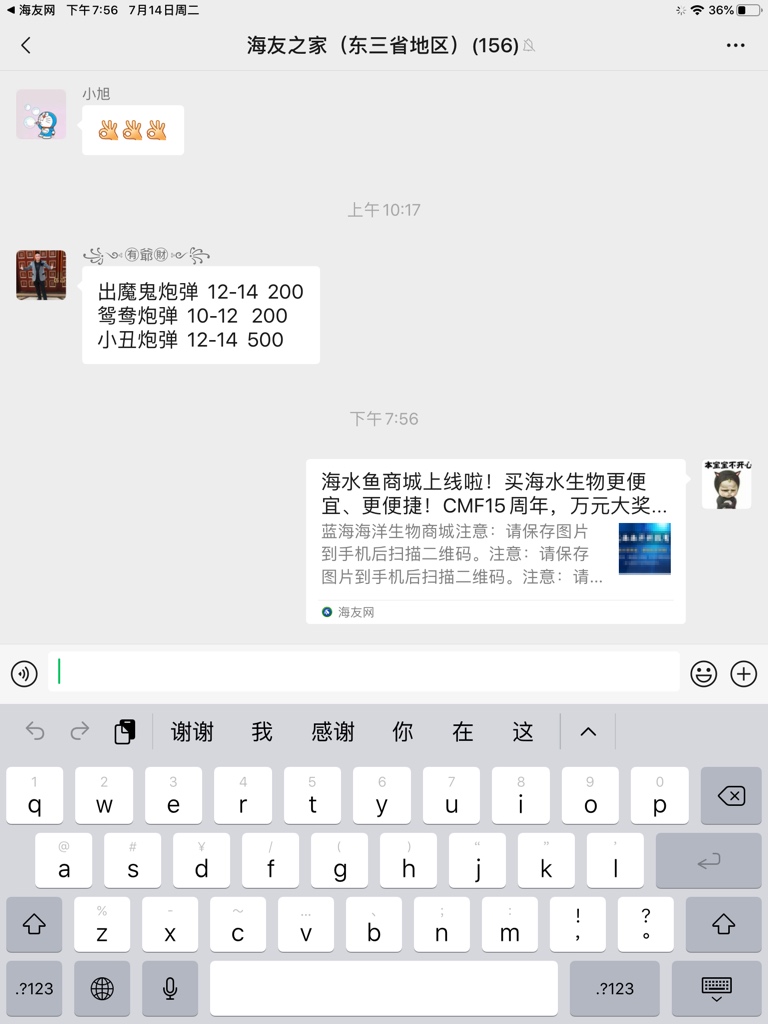Open the chat's three-dot menu
This screenshot has height=1024, width=768.
point(736,45)
